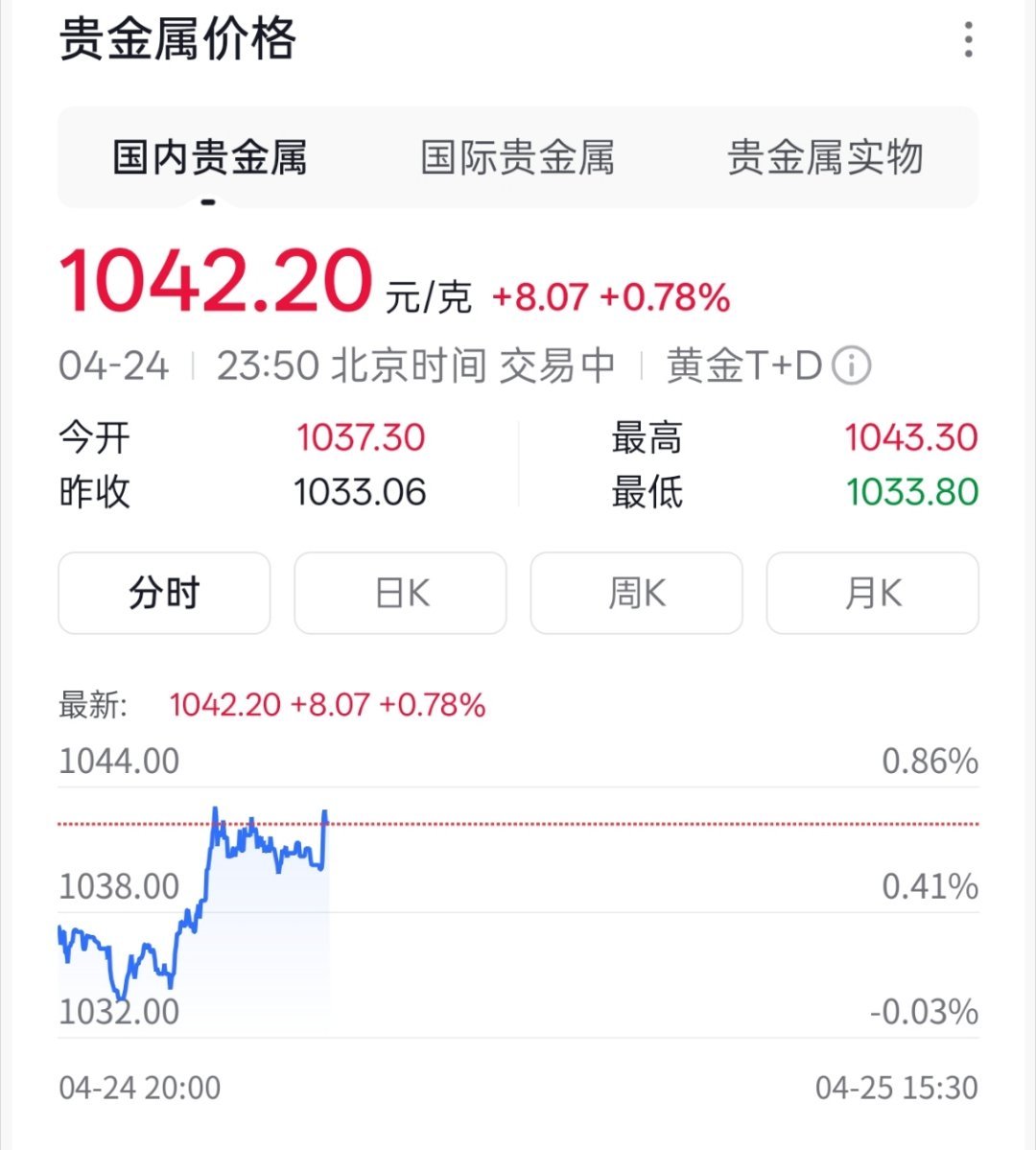
Task: Open the 月K monthly chart view
Action: pyautogui.click(x=872, y=593)
